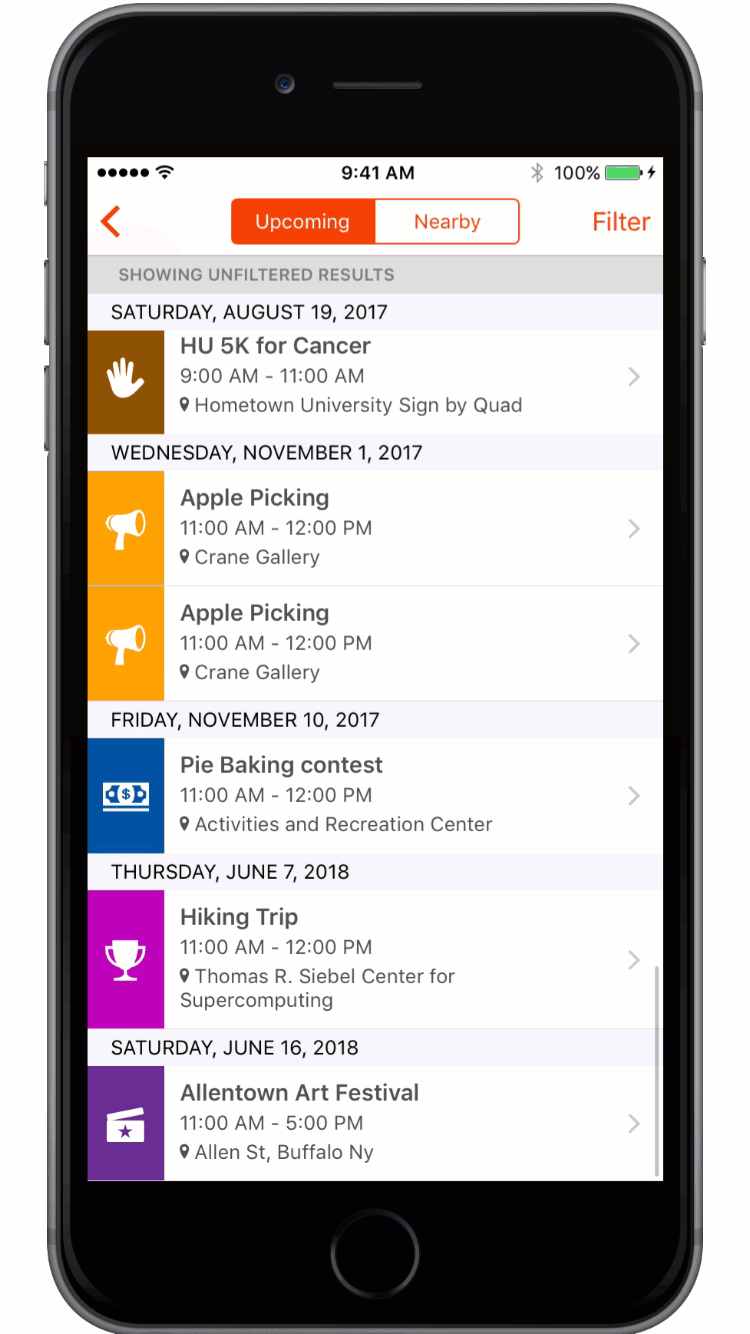Image resolution: width=750 pixels, height=1334 pixels.
Task: Open the Hiking Trip event
Action: coord(400,958)
